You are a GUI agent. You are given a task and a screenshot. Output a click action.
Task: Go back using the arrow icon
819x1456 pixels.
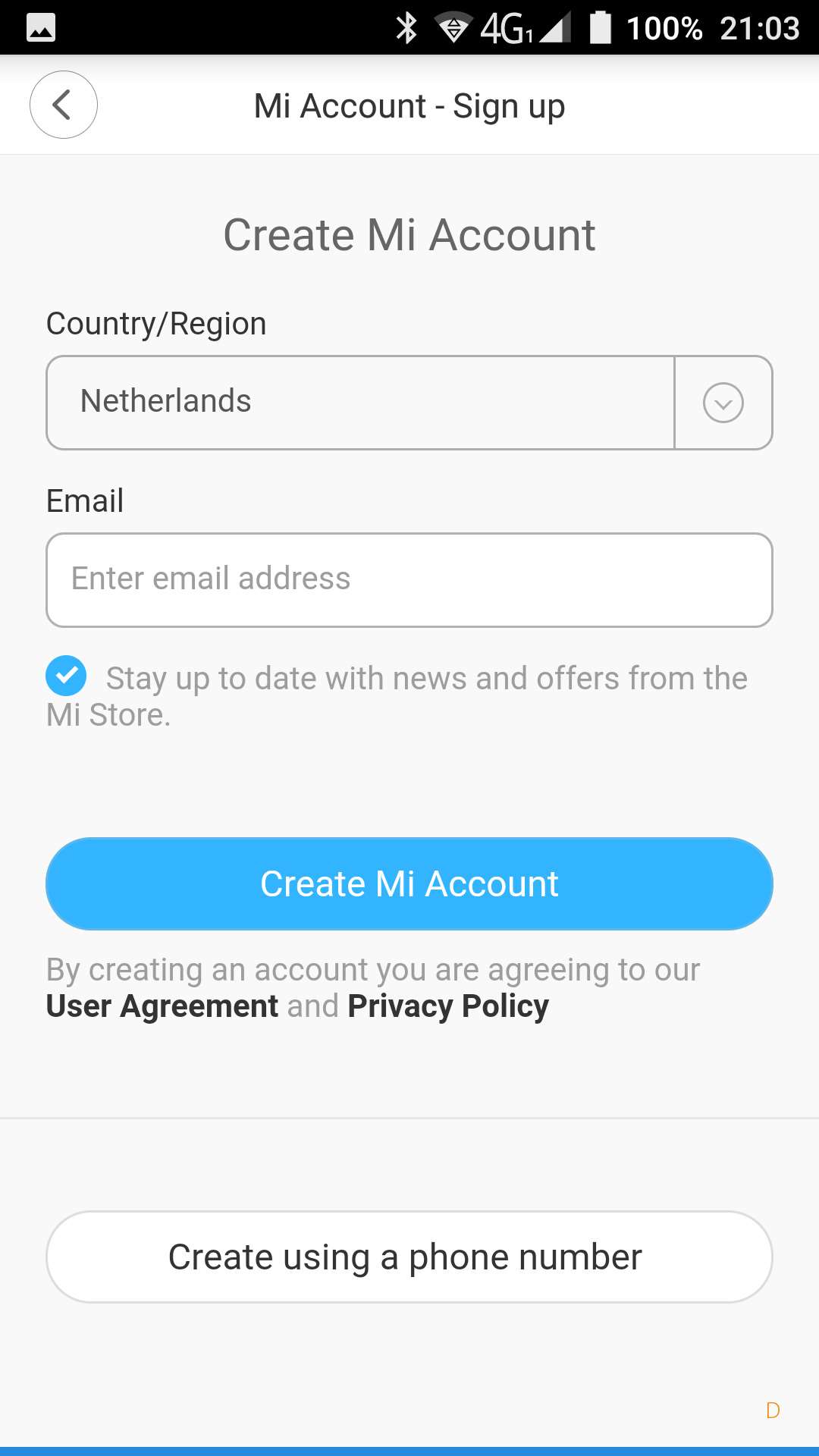(64, 105)
